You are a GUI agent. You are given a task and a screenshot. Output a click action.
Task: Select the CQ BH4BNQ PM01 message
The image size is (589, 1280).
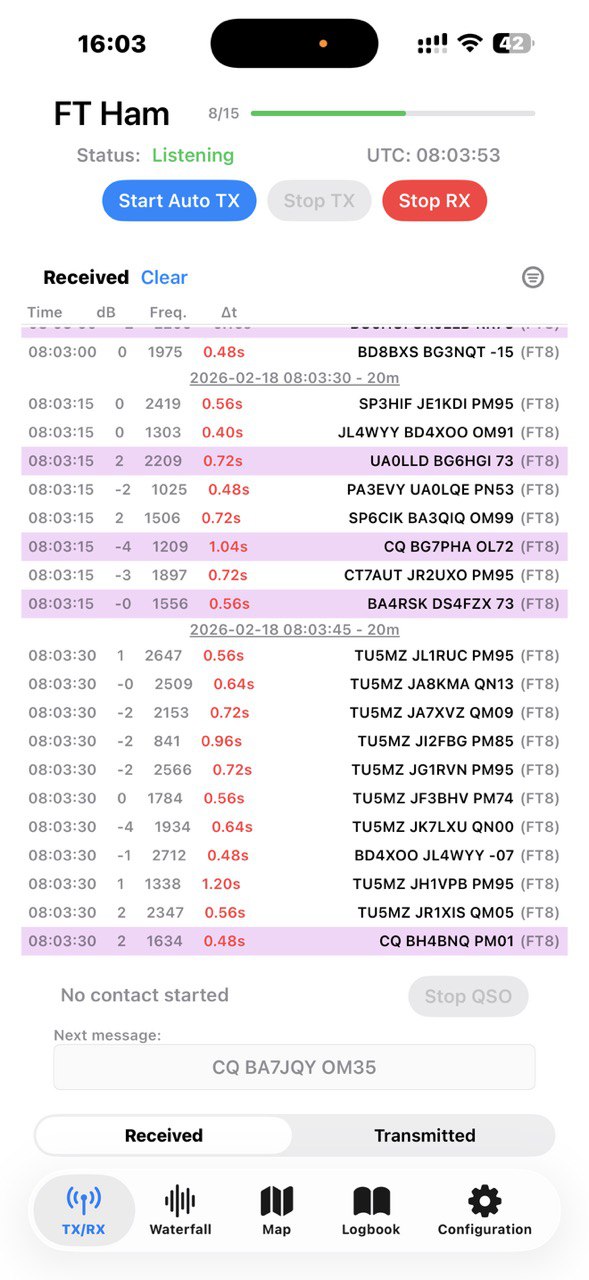pos(294,941)
